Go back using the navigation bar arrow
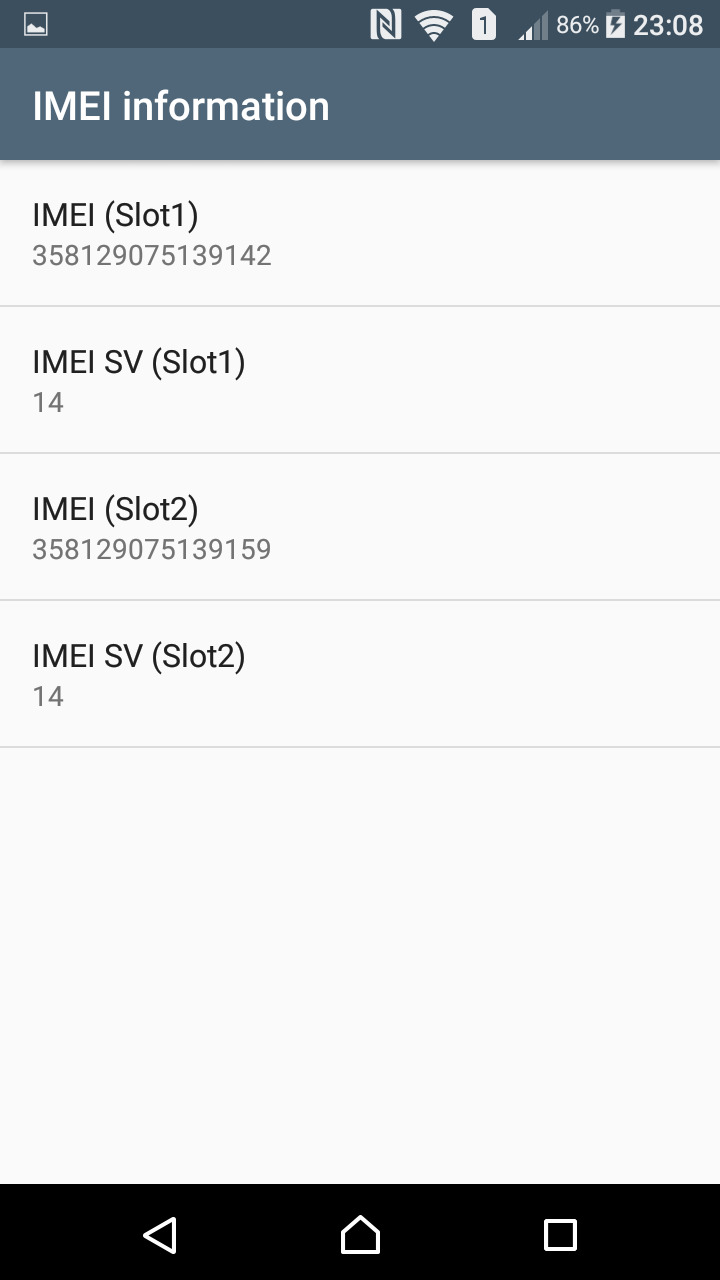Image resolution: width=720 pixels, height=1280 pixels. click(x=160, y=1235)
